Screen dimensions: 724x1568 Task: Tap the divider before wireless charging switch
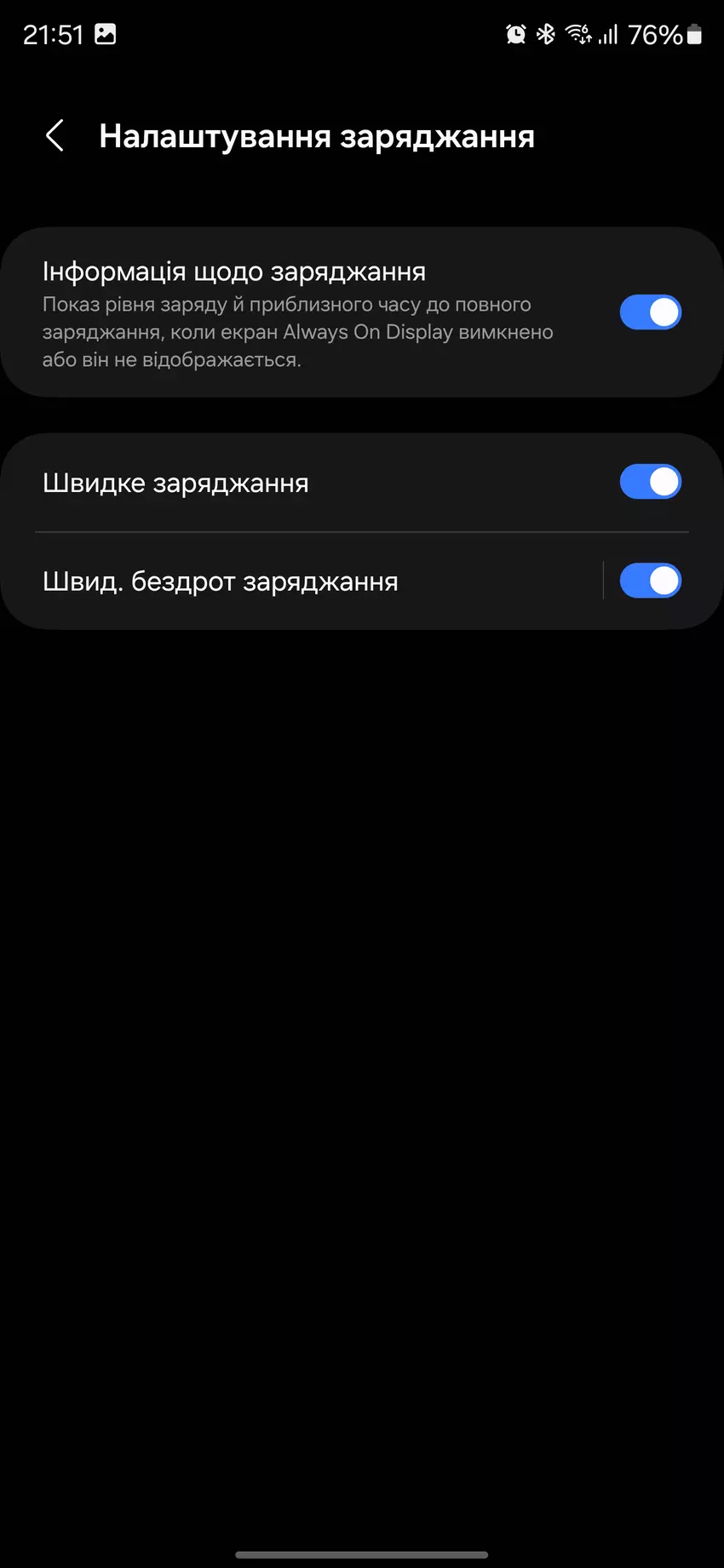[604, 581]
